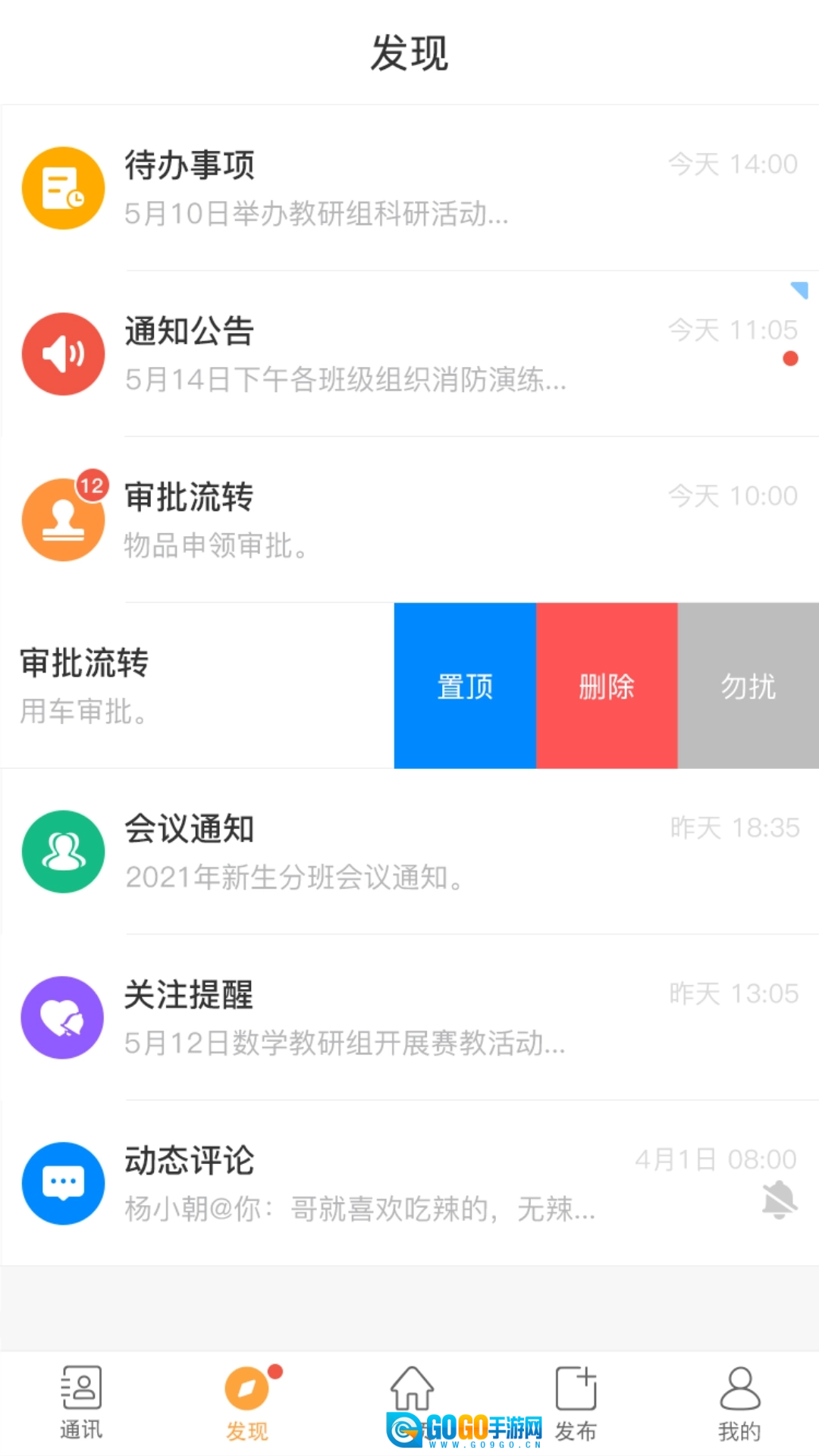Open the 待办事项 to-do list icon
Viewport: 819px width, 1456px height.
[63, 188]
